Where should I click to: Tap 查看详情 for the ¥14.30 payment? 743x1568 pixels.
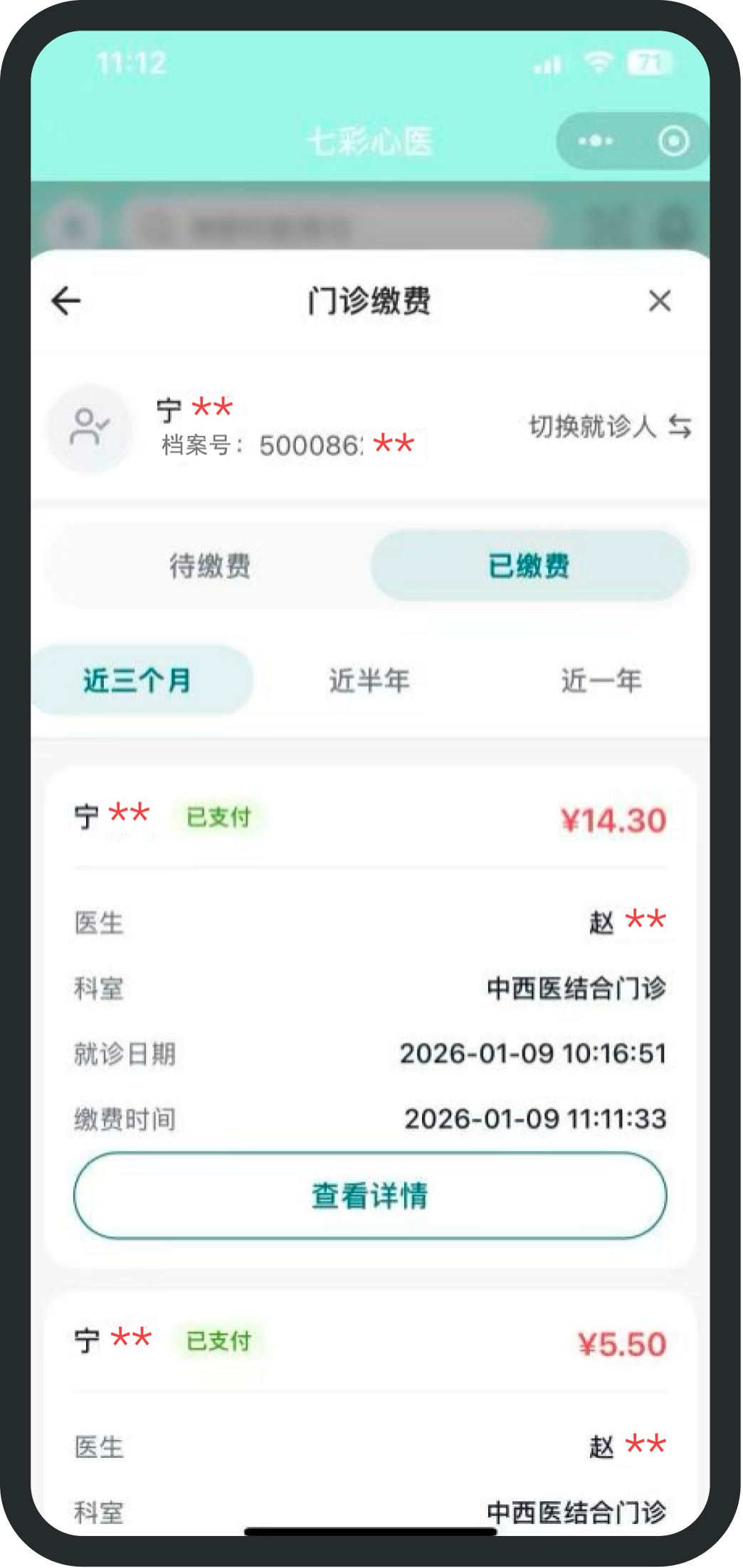370,1195
